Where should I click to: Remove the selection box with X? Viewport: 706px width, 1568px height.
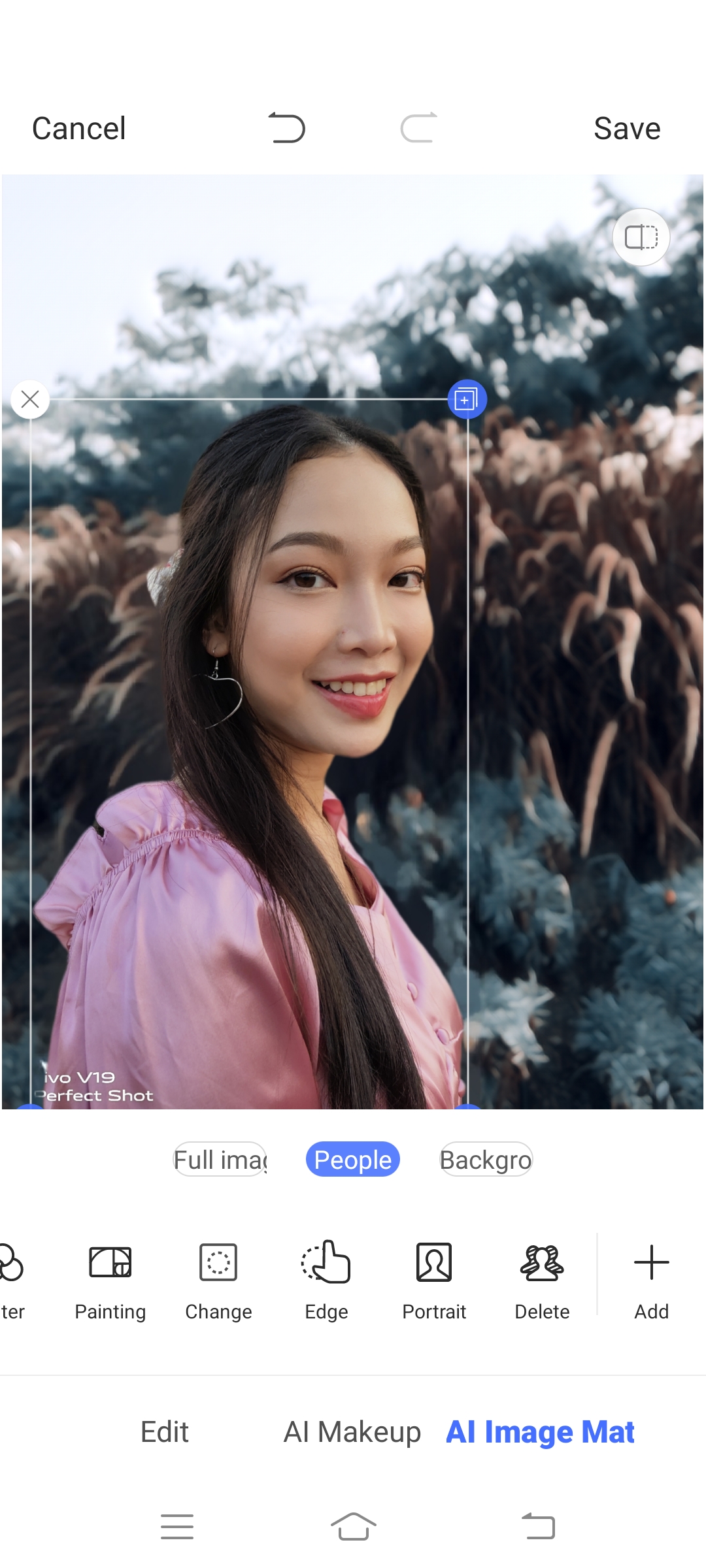[x=30, y=399]
